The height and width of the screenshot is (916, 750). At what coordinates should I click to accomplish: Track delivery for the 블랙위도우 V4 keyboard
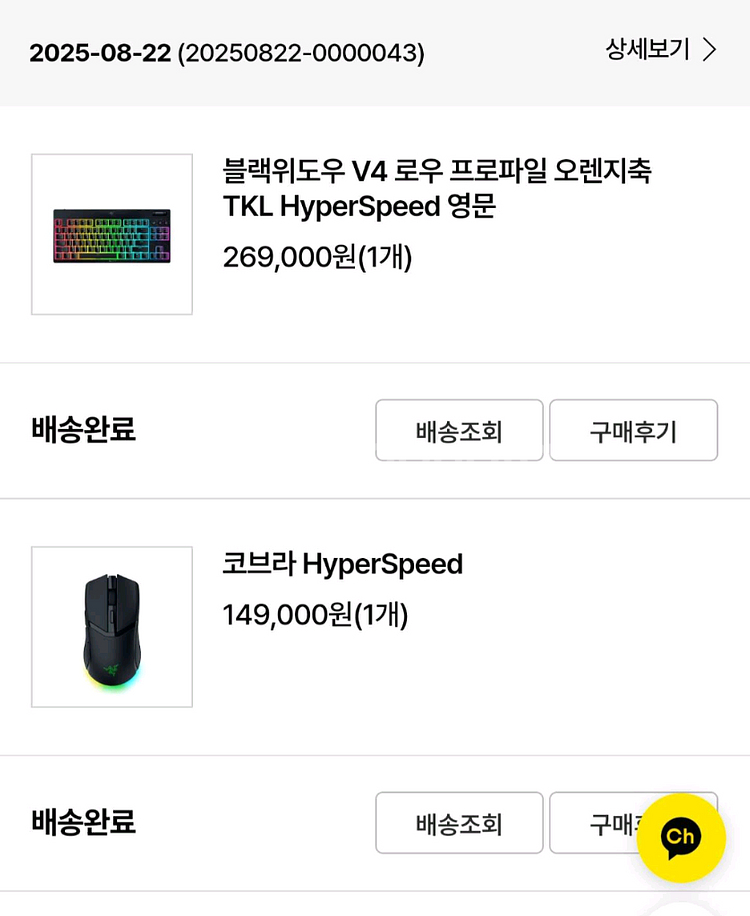pyautogui.click(x=459, y=431)
